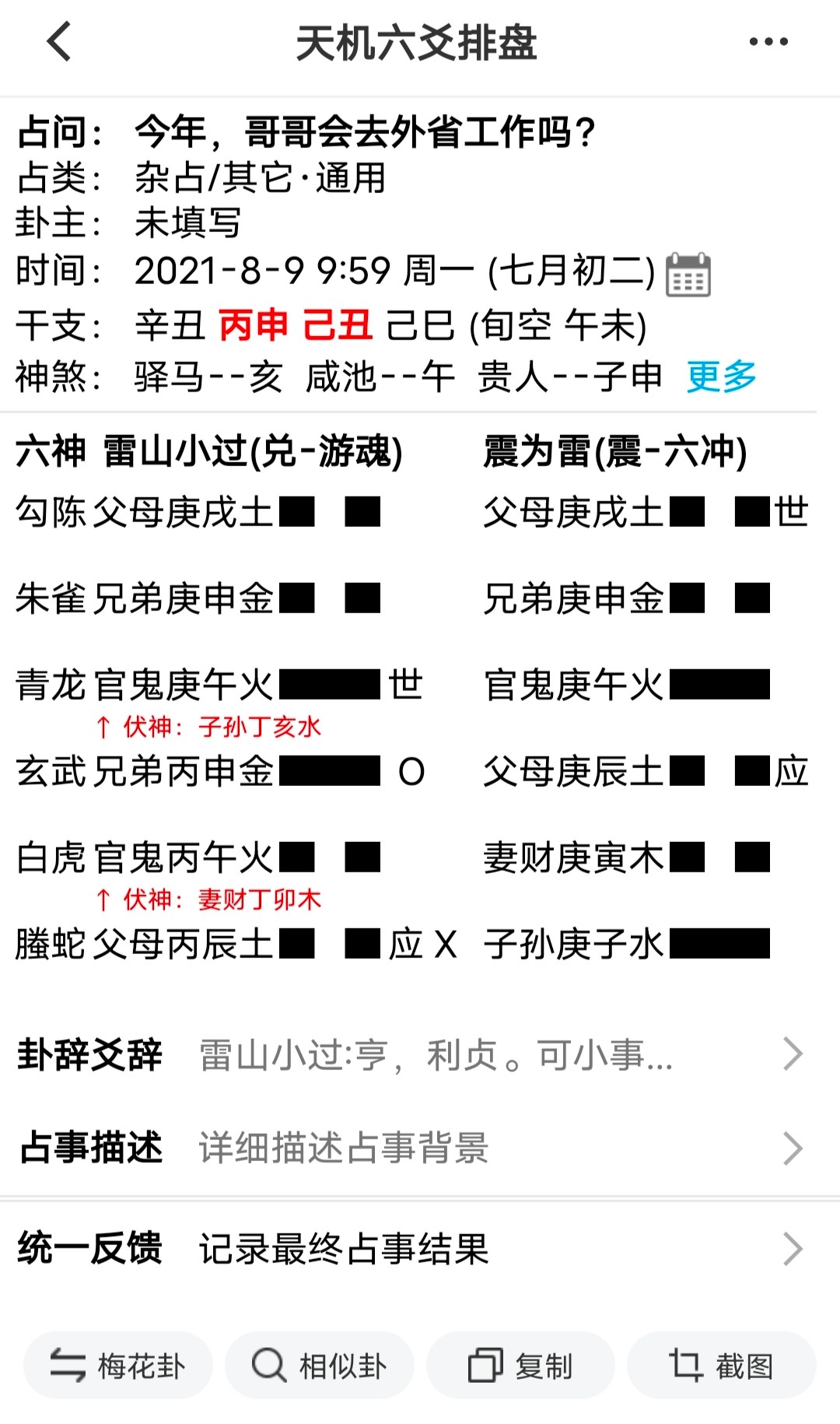Tap the 更多 link for more 神煞
Viewport: 840px width, 1424px height.
tap(722, 377)
